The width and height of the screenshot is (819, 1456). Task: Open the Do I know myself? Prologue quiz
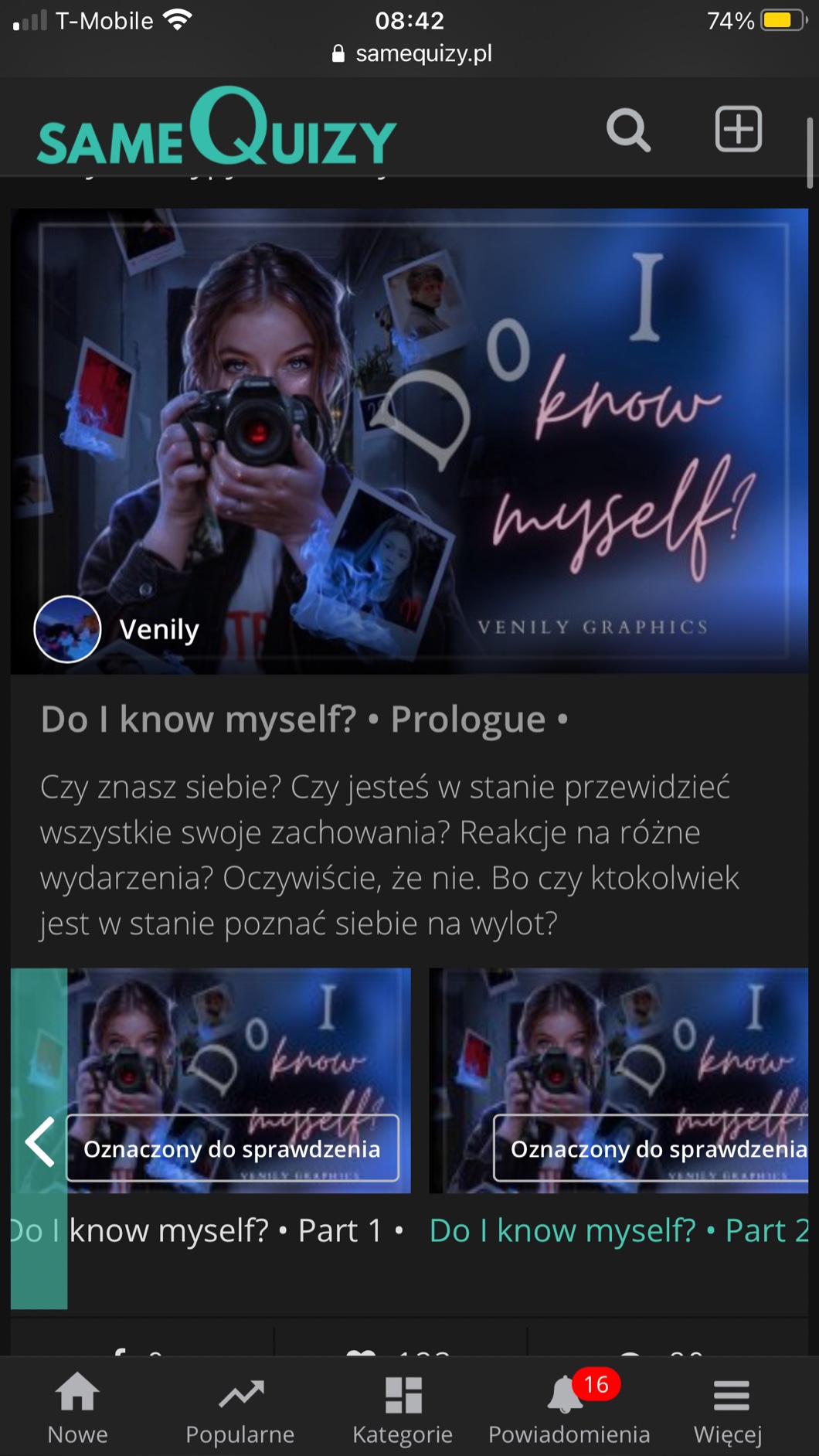[304, 719]
